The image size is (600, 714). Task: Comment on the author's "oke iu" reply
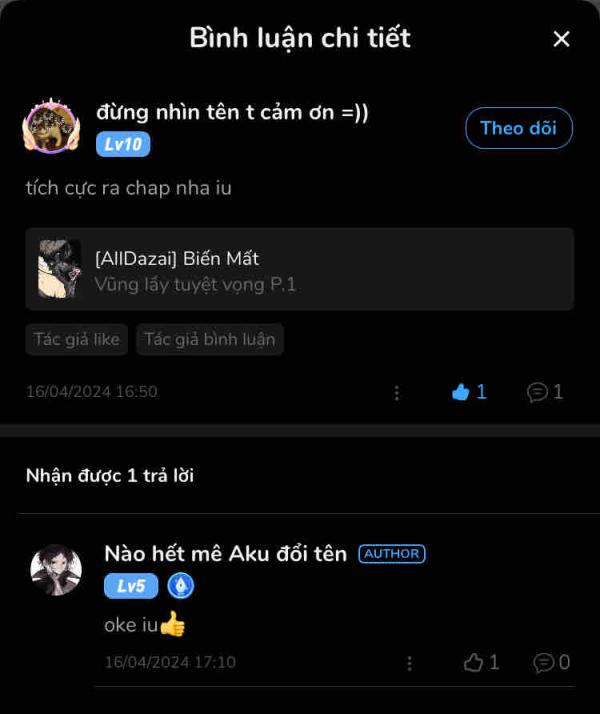point(551,662)
